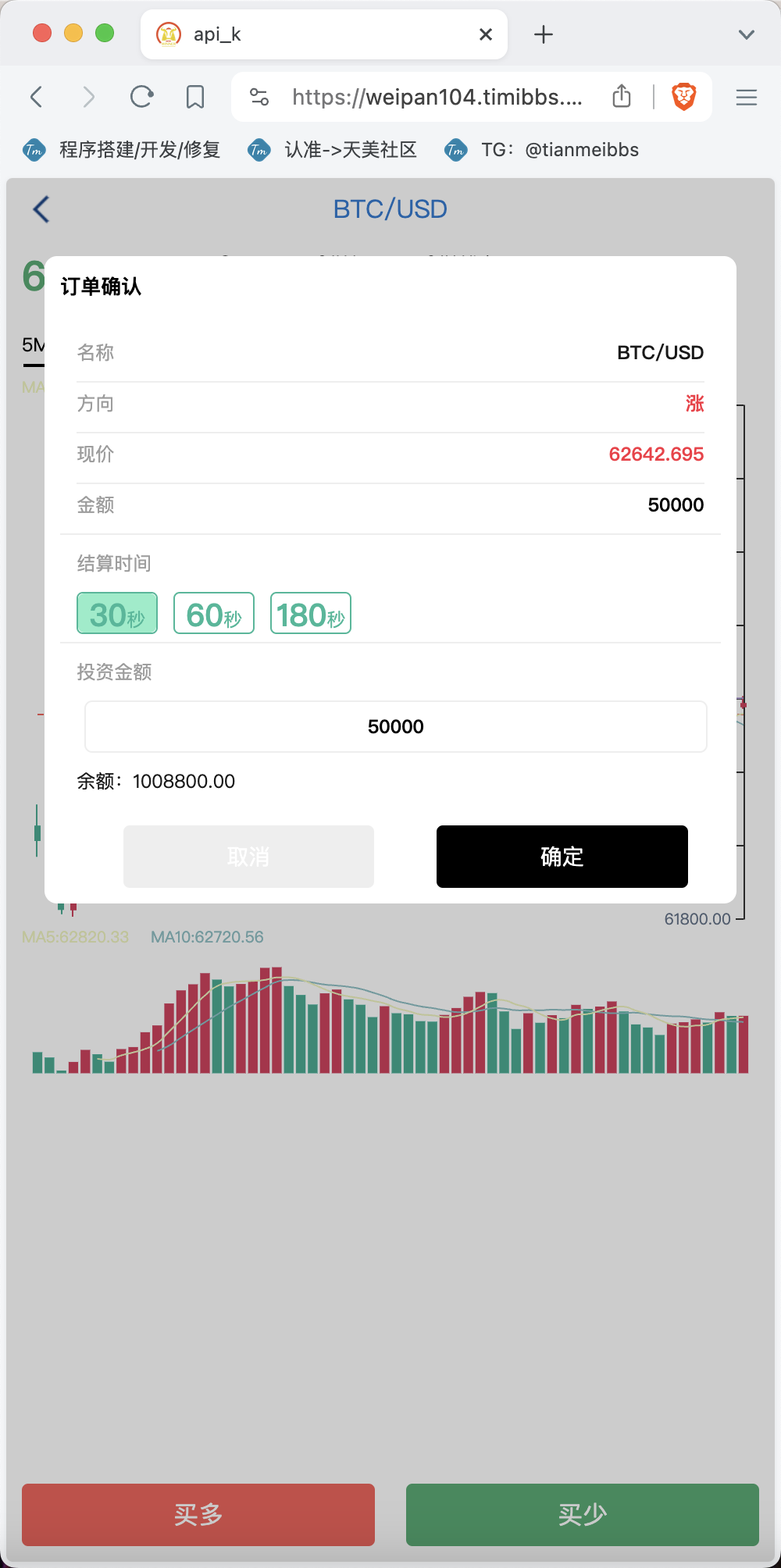The width and height of the screenshot is (781, 1568).
Task: Confirm the order with 确定
Action: coord(562,857)
